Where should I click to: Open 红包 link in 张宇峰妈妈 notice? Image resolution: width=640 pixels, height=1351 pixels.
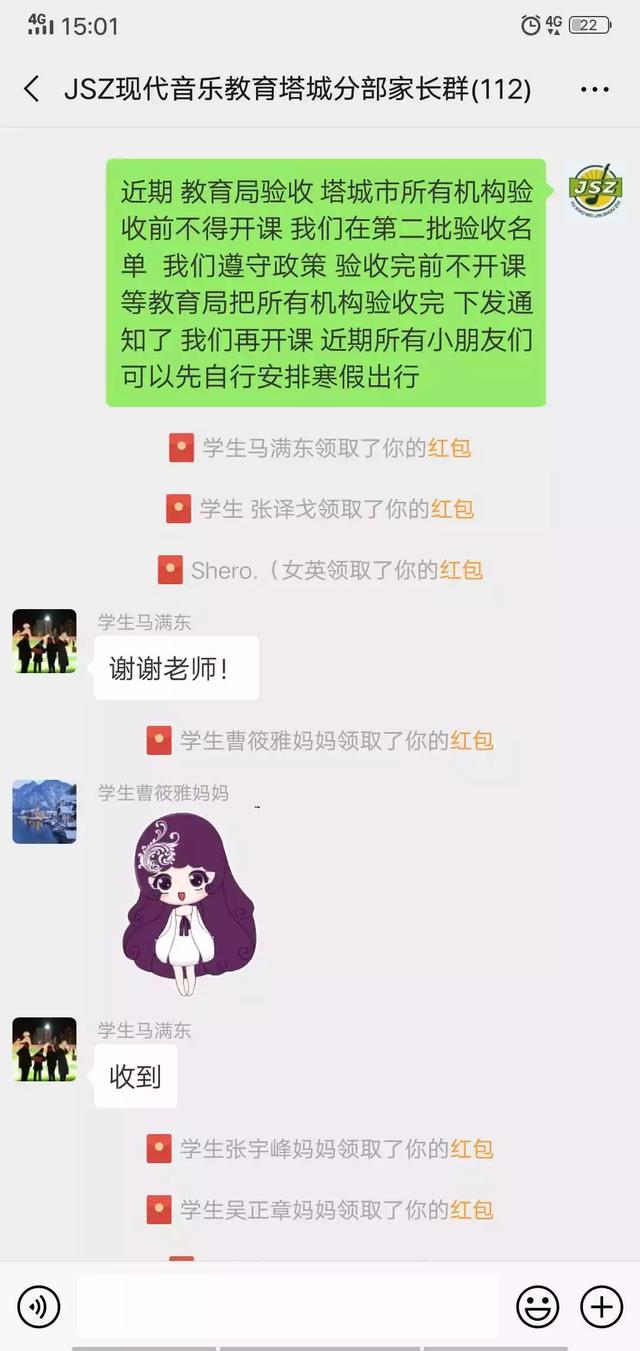click(x=471, y=1149)
